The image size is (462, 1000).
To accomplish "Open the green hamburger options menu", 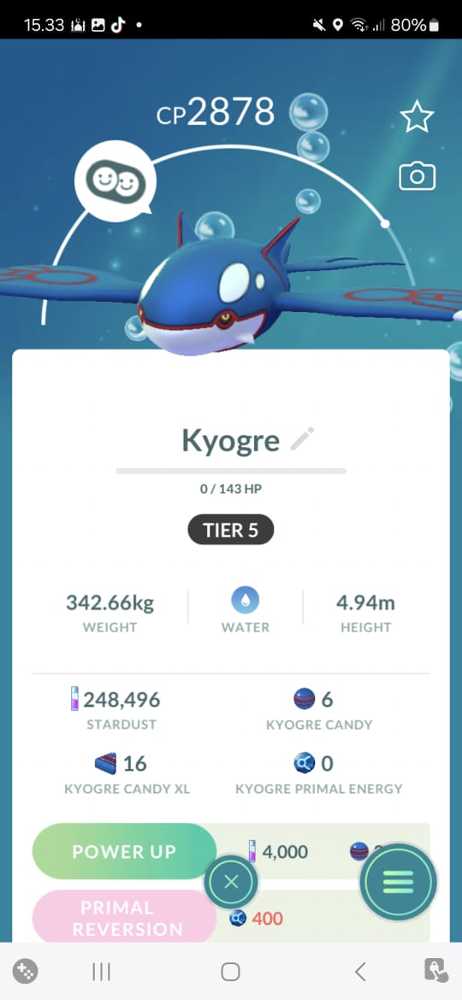I will [398, 882].
